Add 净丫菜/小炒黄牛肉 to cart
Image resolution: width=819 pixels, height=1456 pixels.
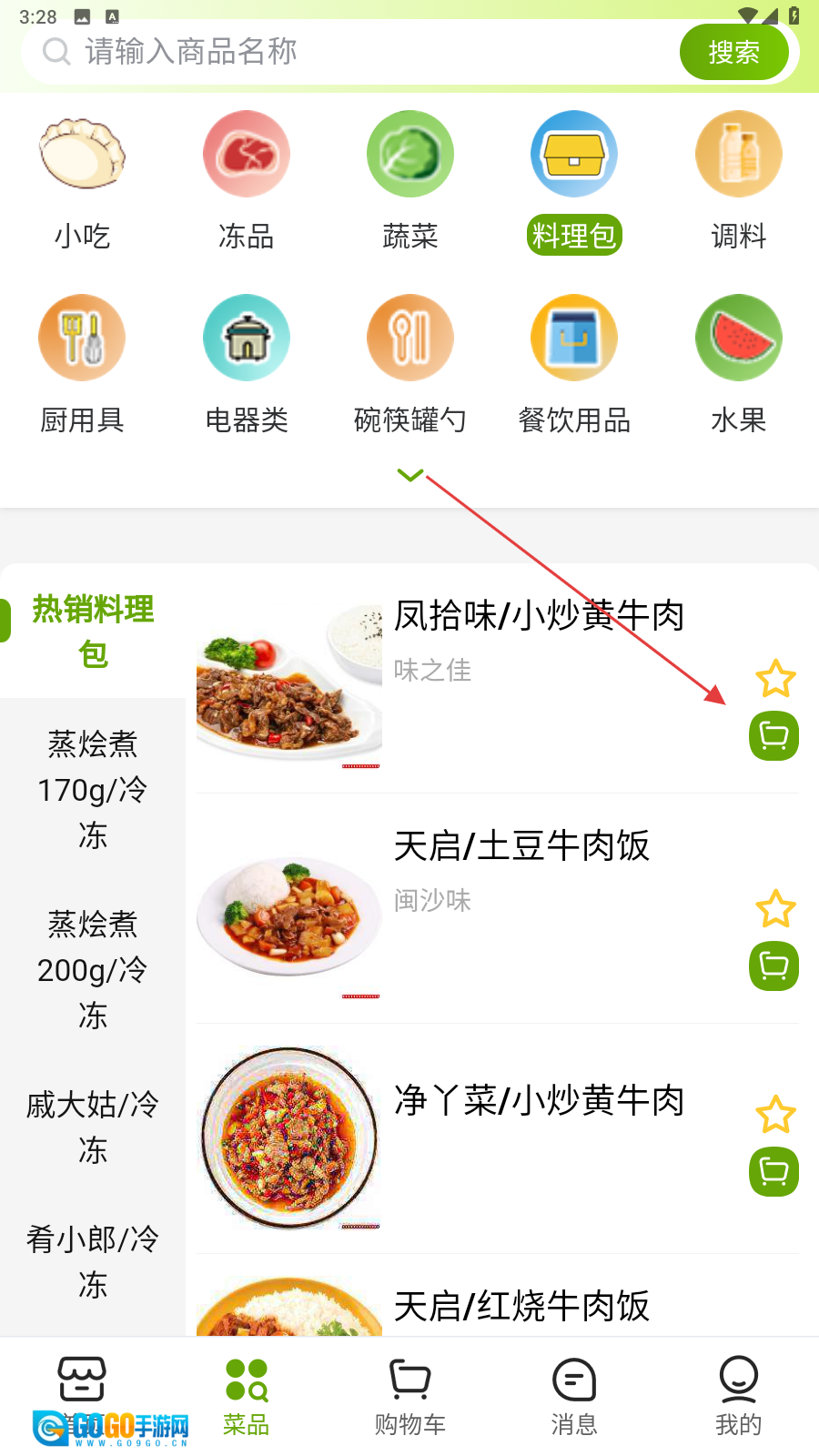point(773,1171)
